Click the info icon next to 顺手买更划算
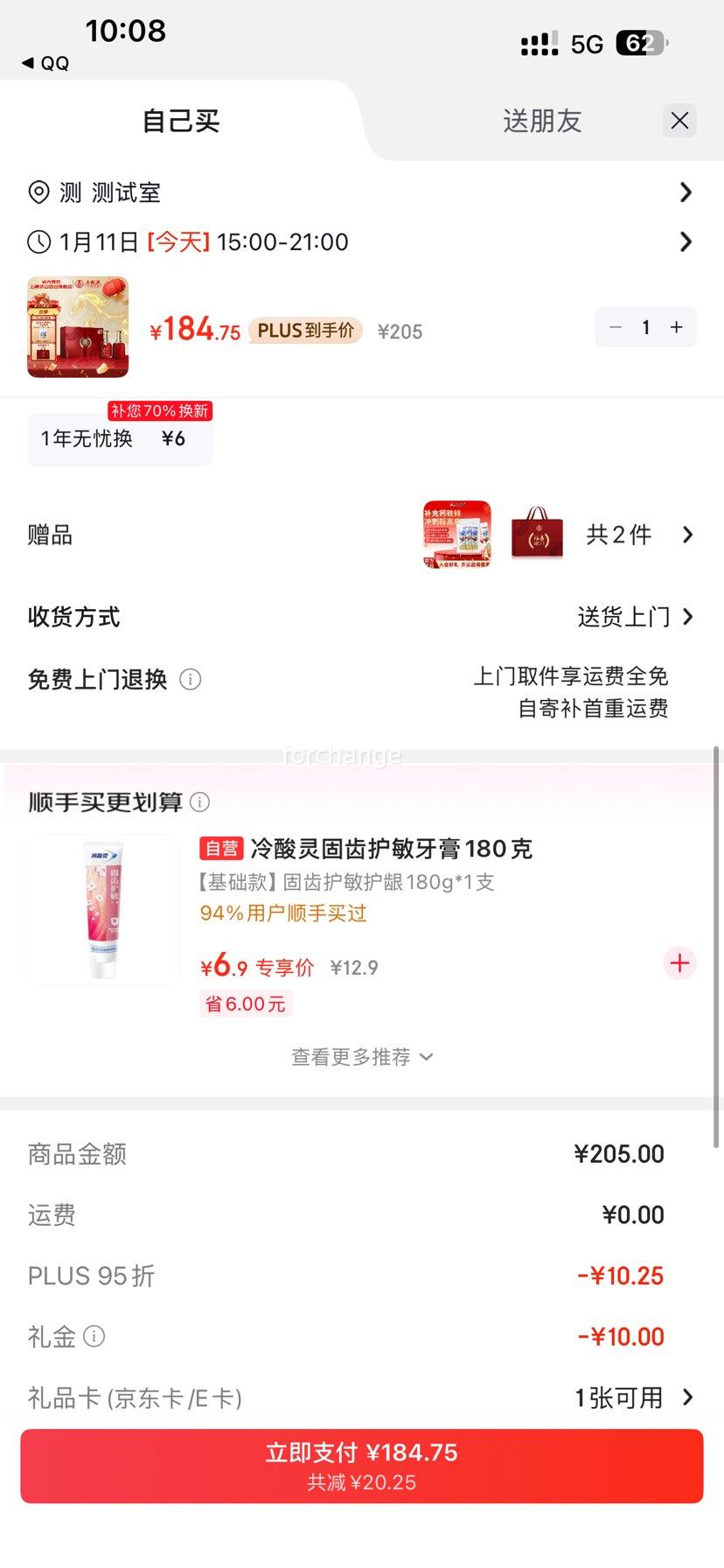 [200, 801]
